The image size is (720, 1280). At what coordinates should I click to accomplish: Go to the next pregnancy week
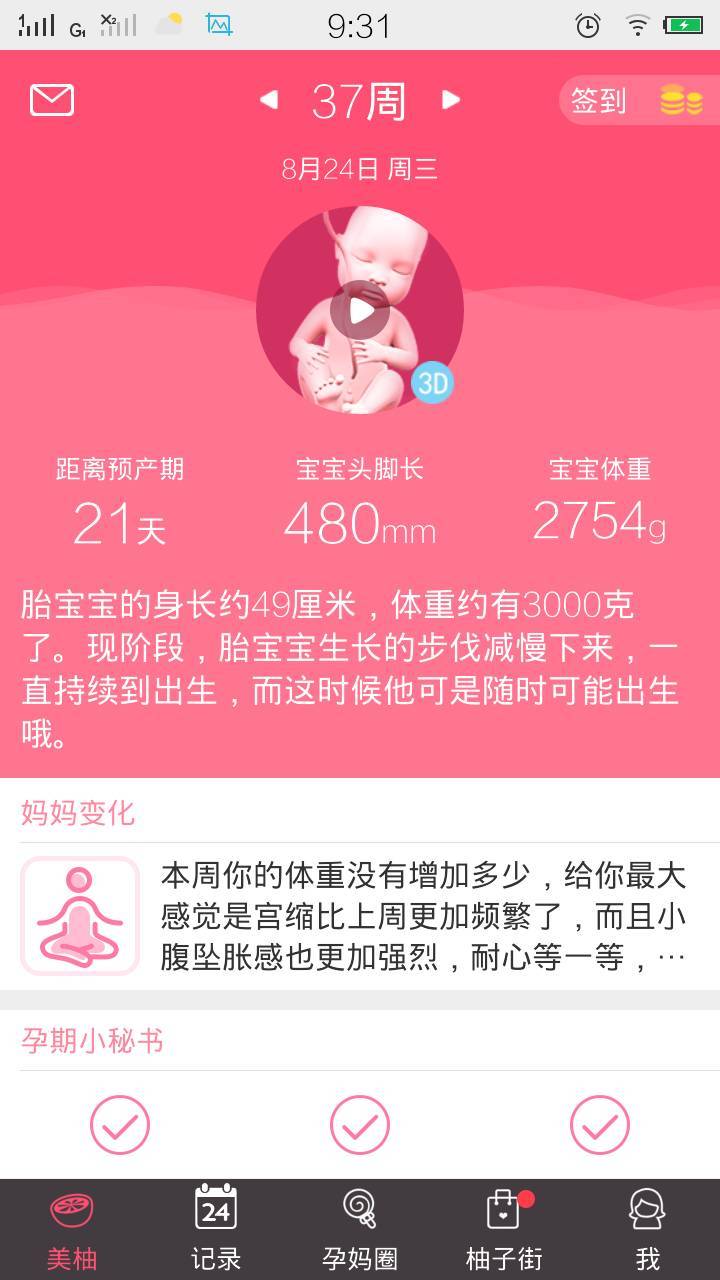[451, 100]
